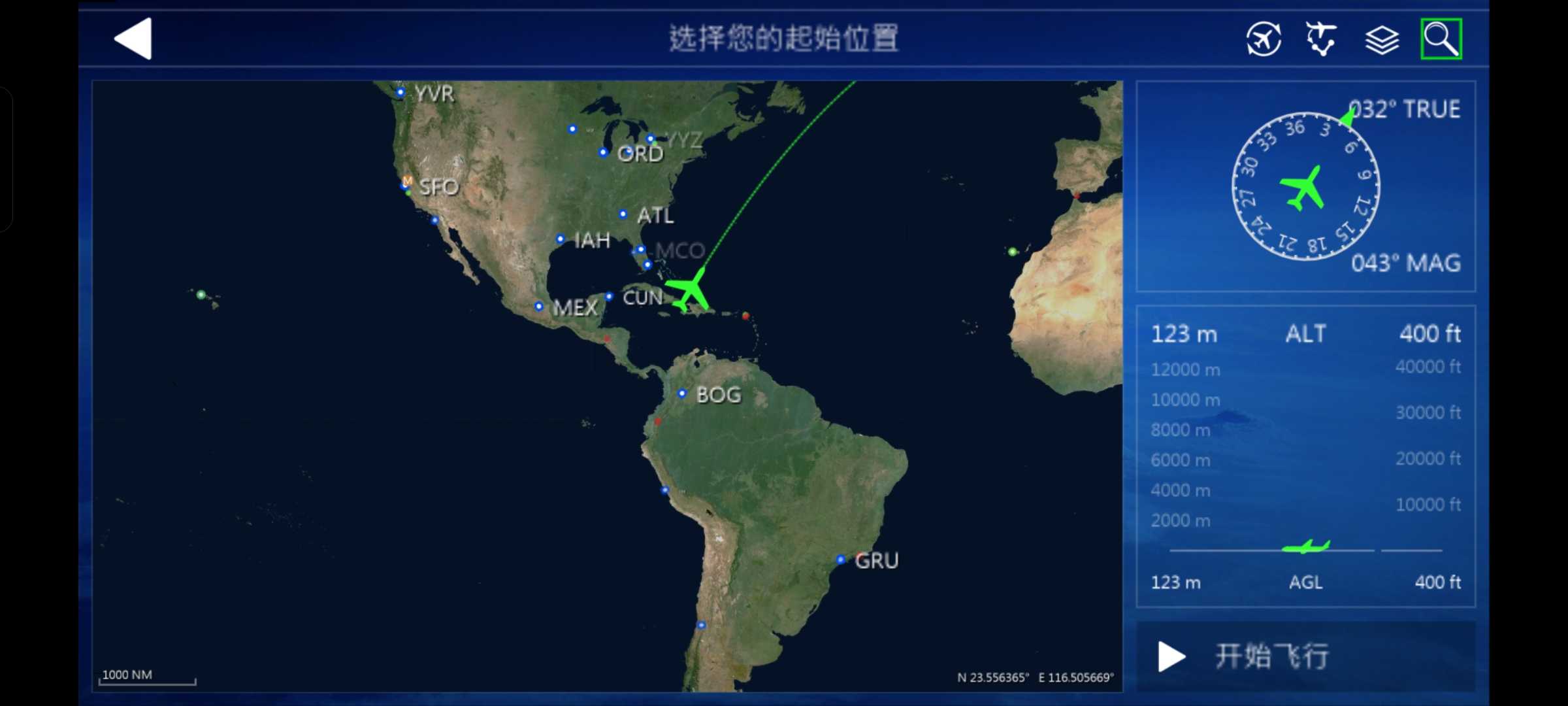Select the ORD airport marker
Image resolution: width=1568 pixels, height=706 pixels.
pyautogui.click(x=603, y=152)
